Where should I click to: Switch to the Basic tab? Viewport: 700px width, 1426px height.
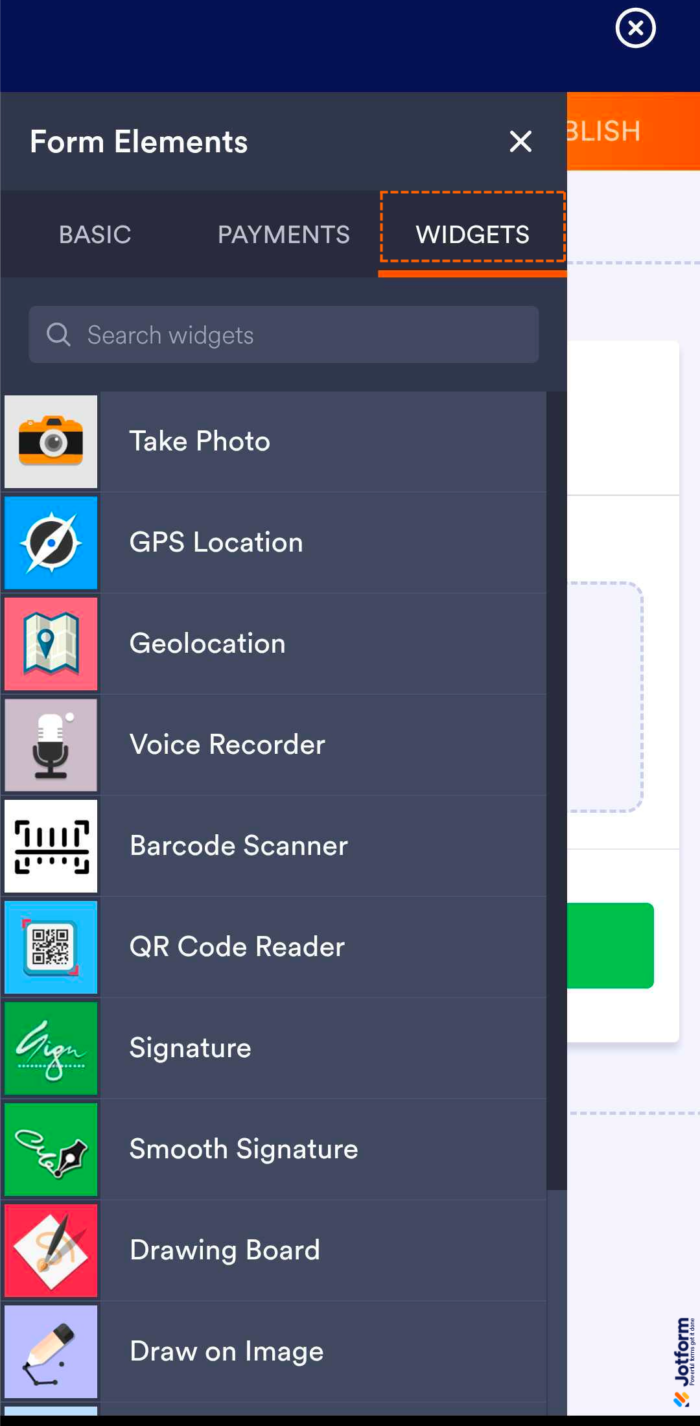95,235
